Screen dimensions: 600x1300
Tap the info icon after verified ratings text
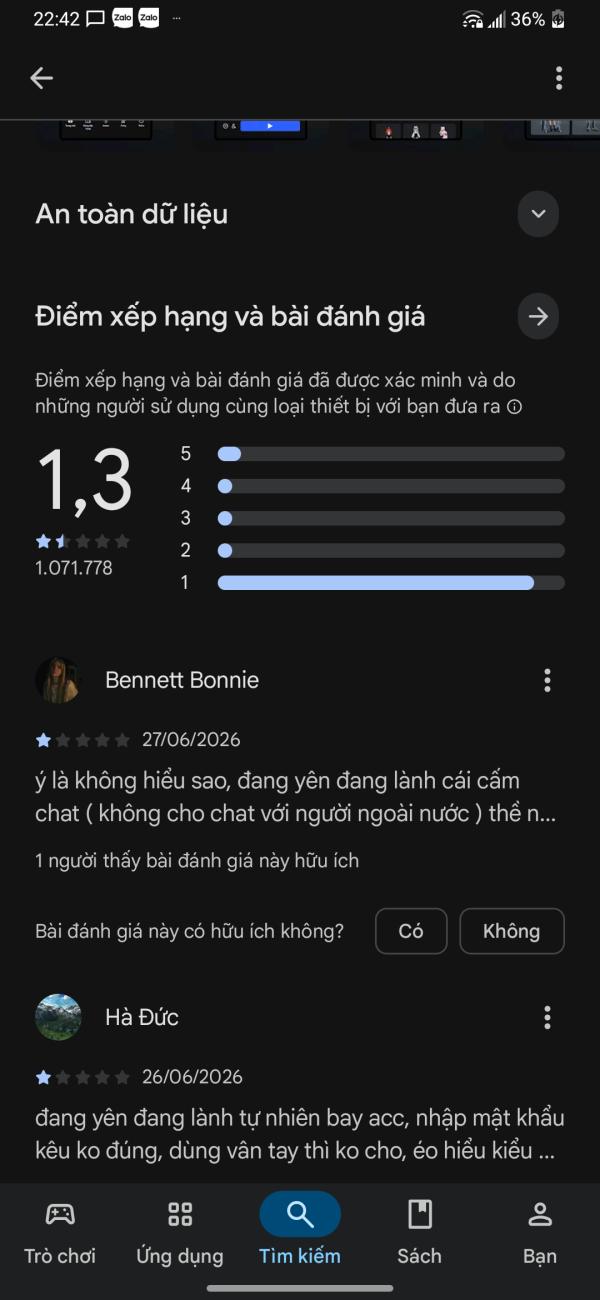click(x=515, y=407)
